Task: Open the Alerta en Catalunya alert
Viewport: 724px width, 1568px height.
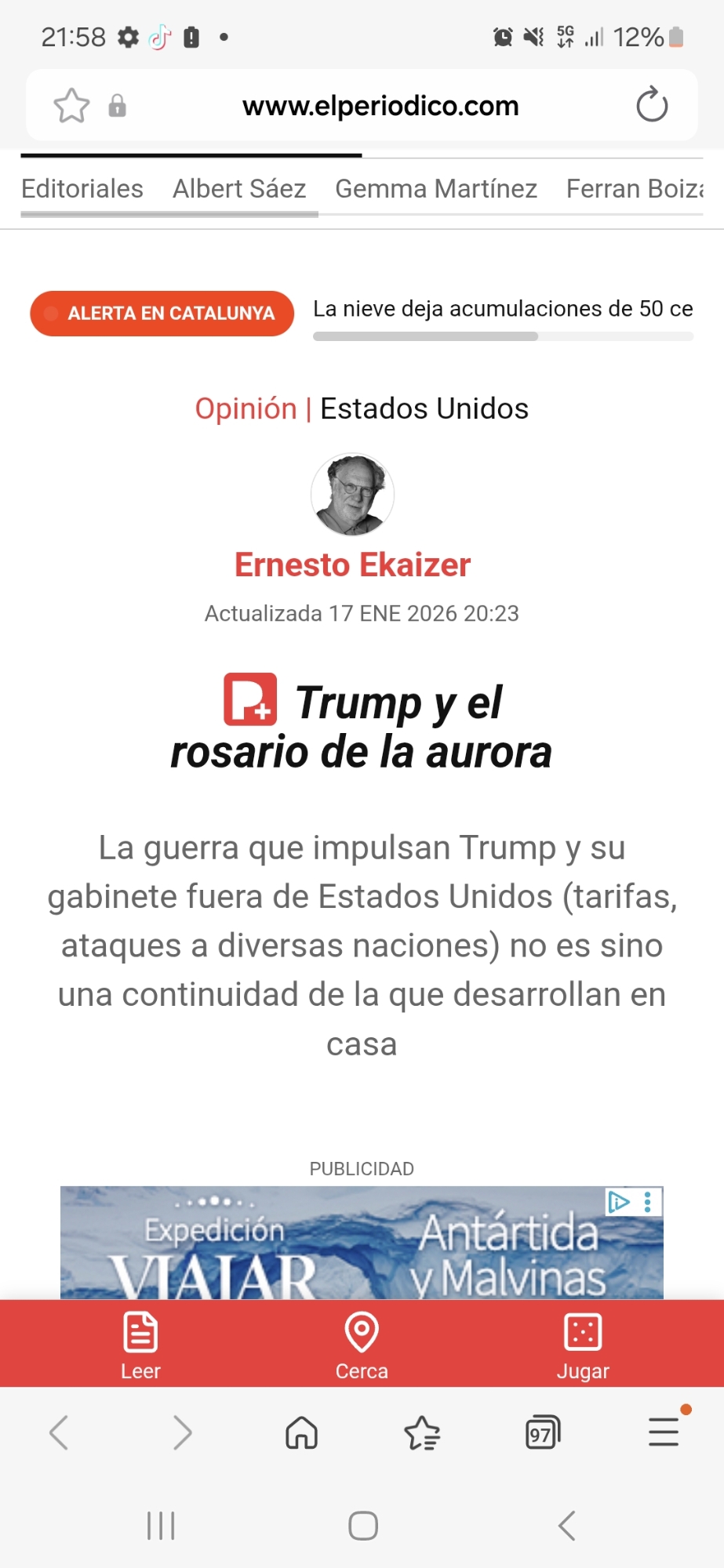Action: point(162,314)
